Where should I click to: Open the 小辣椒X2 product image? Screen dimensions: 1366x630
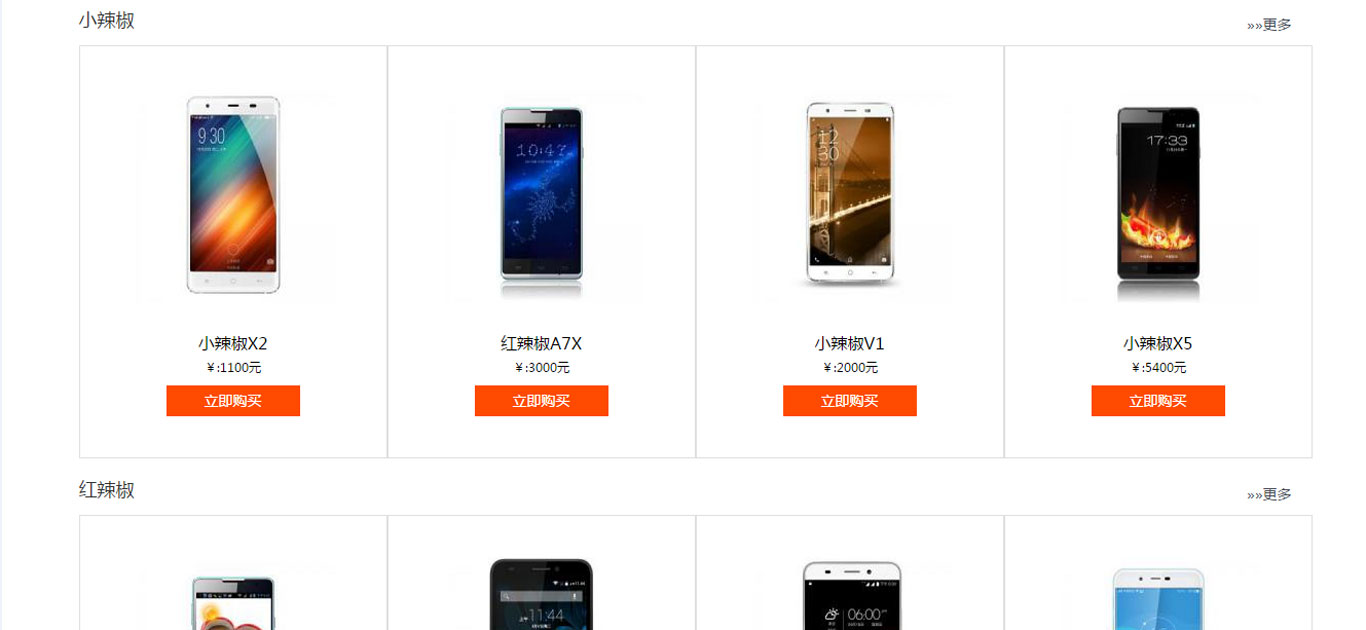click(233, 196)
